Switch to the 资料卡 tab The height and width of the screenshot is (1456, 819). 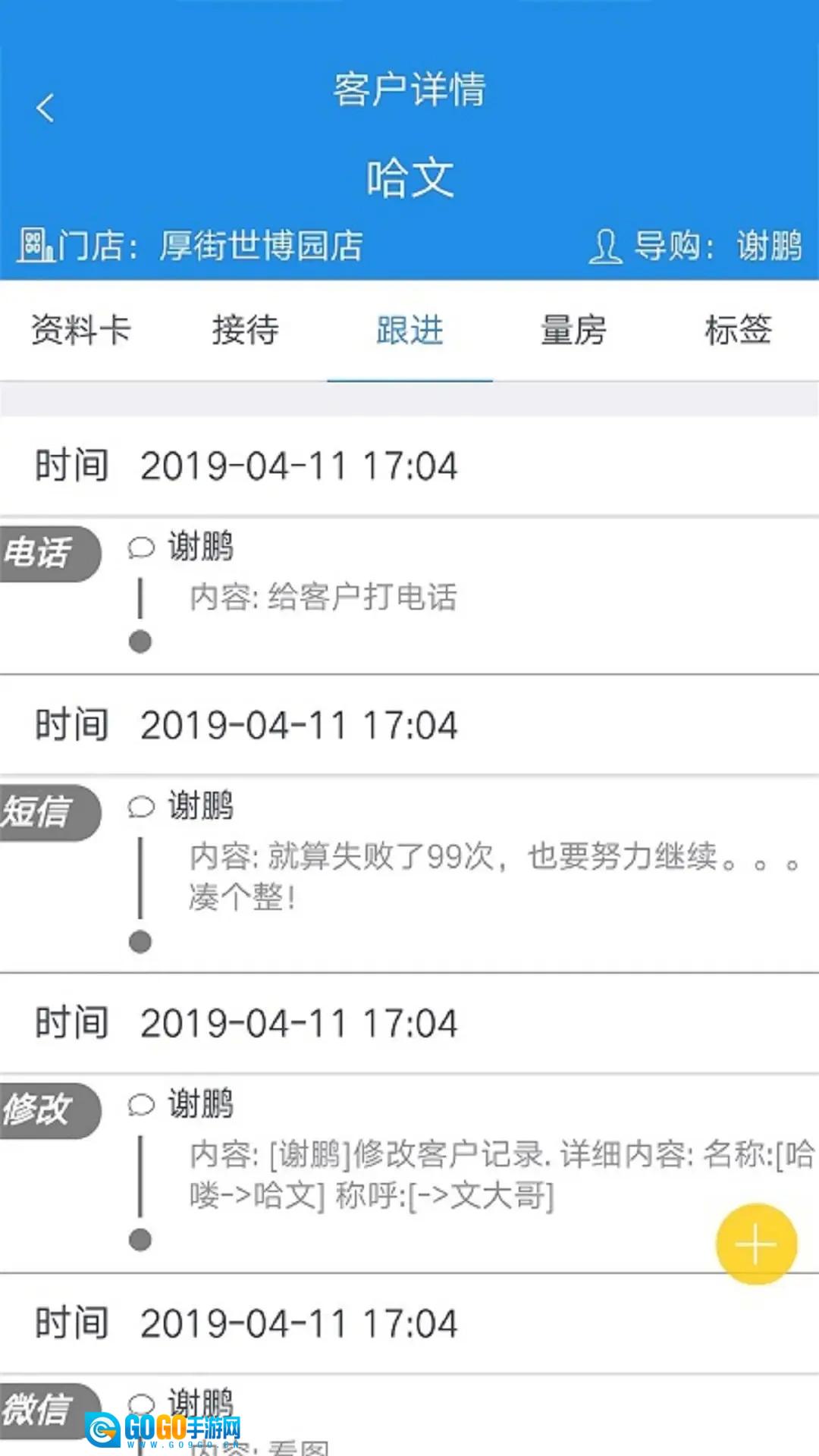pos(80,331)
